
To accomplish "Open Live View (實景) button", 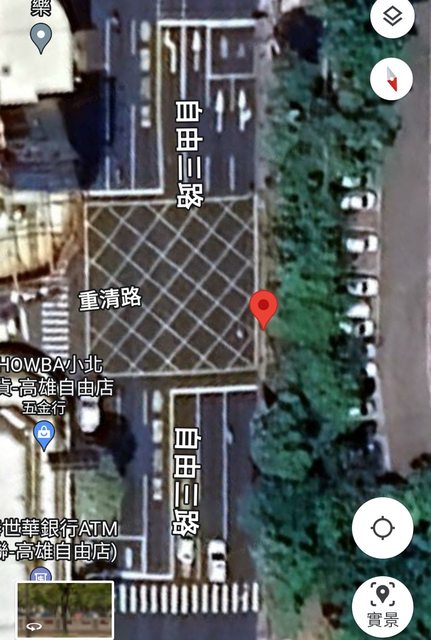I will click(x=382, y=607).
